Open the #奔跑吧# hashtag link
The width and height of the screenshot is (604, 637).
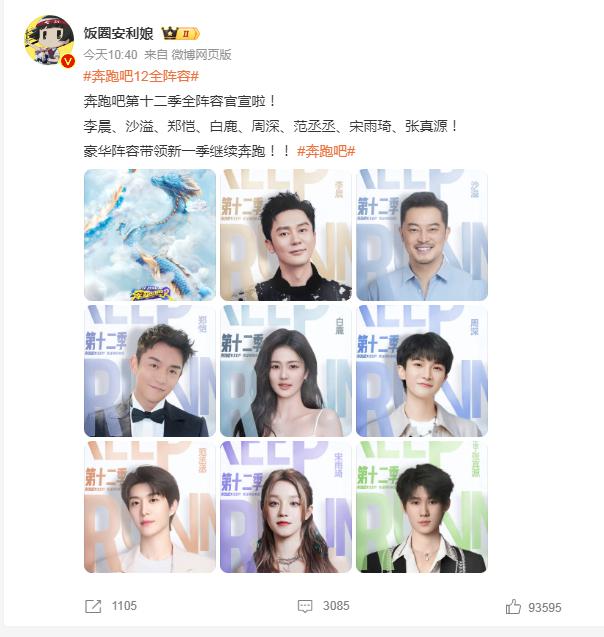(326, 150)
